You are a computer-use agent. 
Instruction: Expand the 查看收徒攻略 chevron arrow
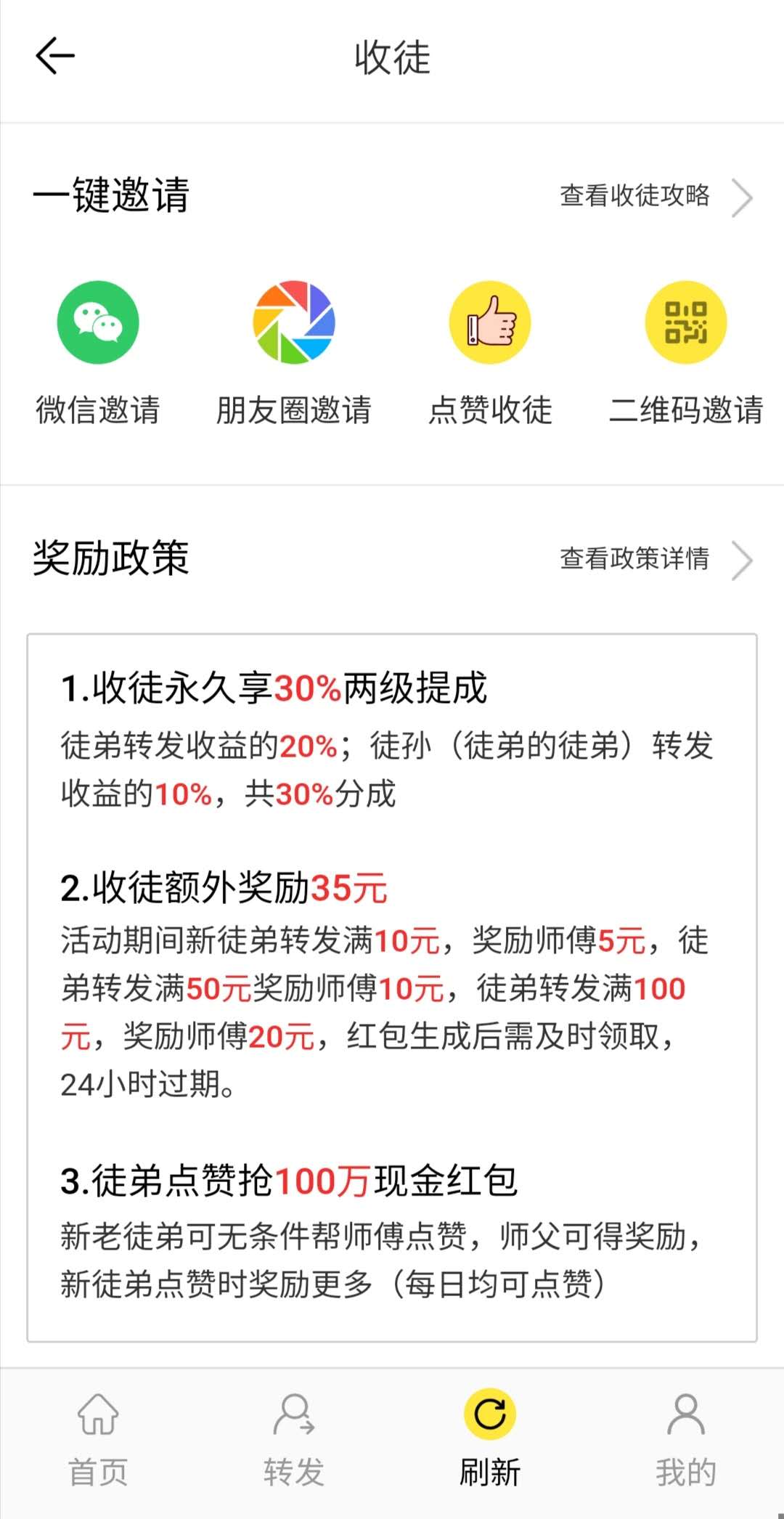click(742, 197)
